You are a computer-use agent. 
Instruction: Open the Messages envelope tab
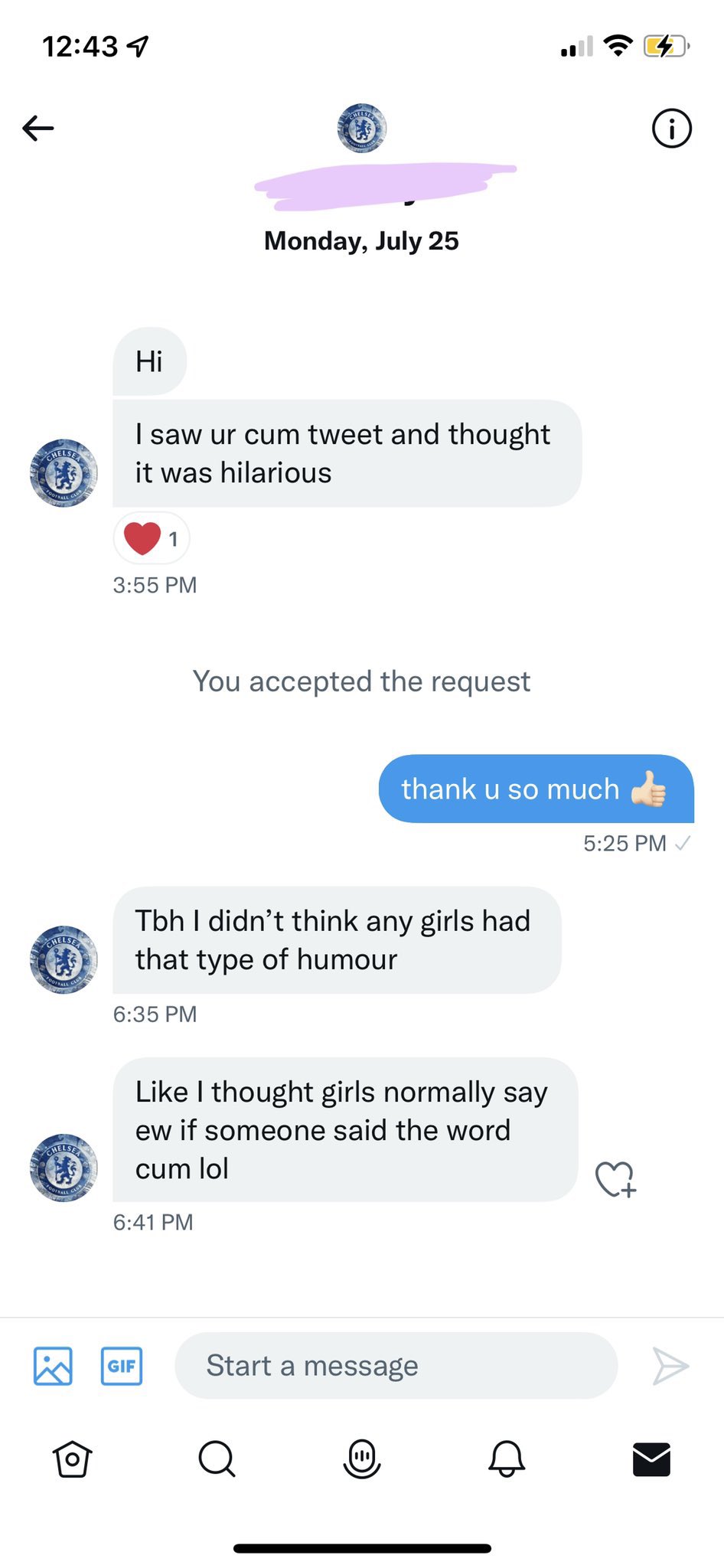[x=651, y=1459]
